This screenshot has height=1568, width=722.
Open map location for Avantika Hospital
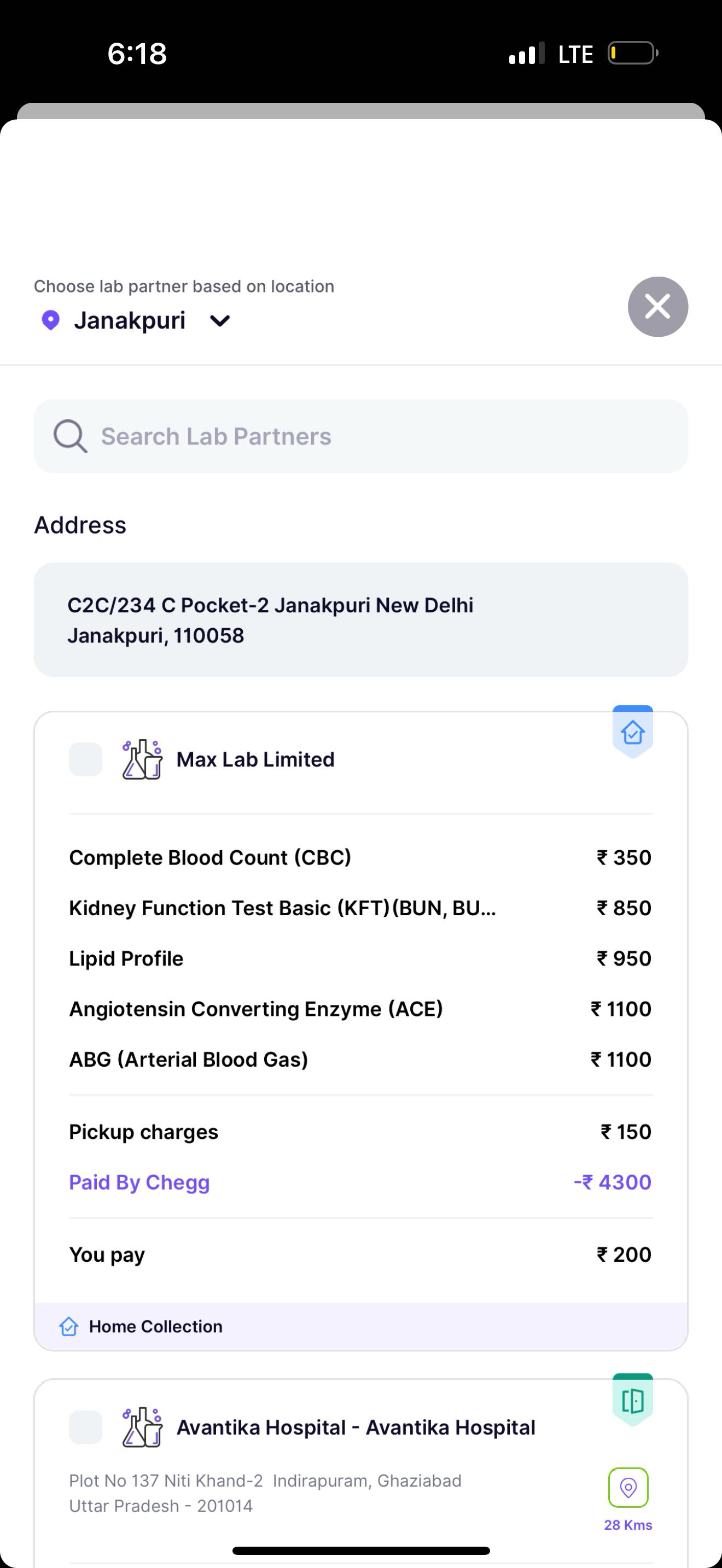pyautogui.click(x=628, y=1488)
